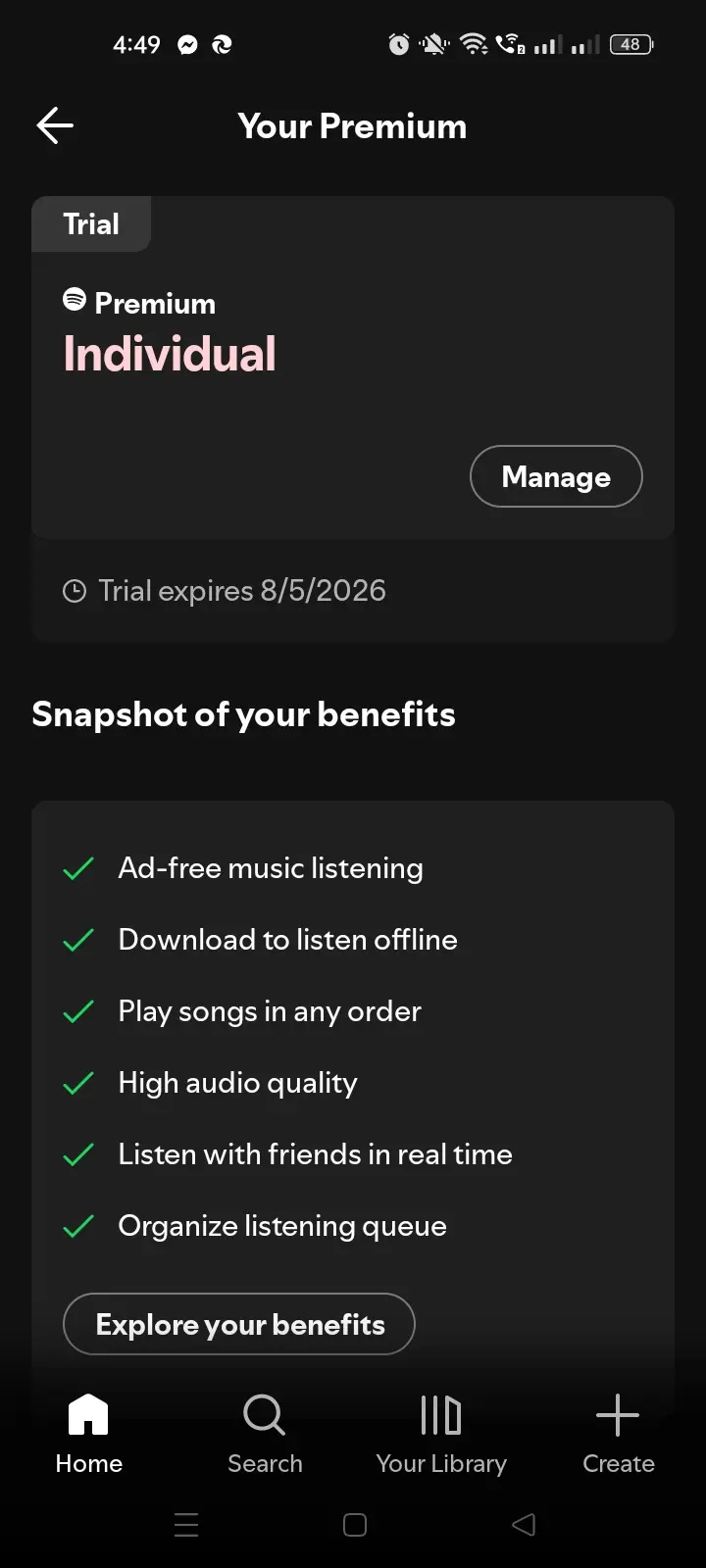Open Explore your benefits

tap(239, 1324)
